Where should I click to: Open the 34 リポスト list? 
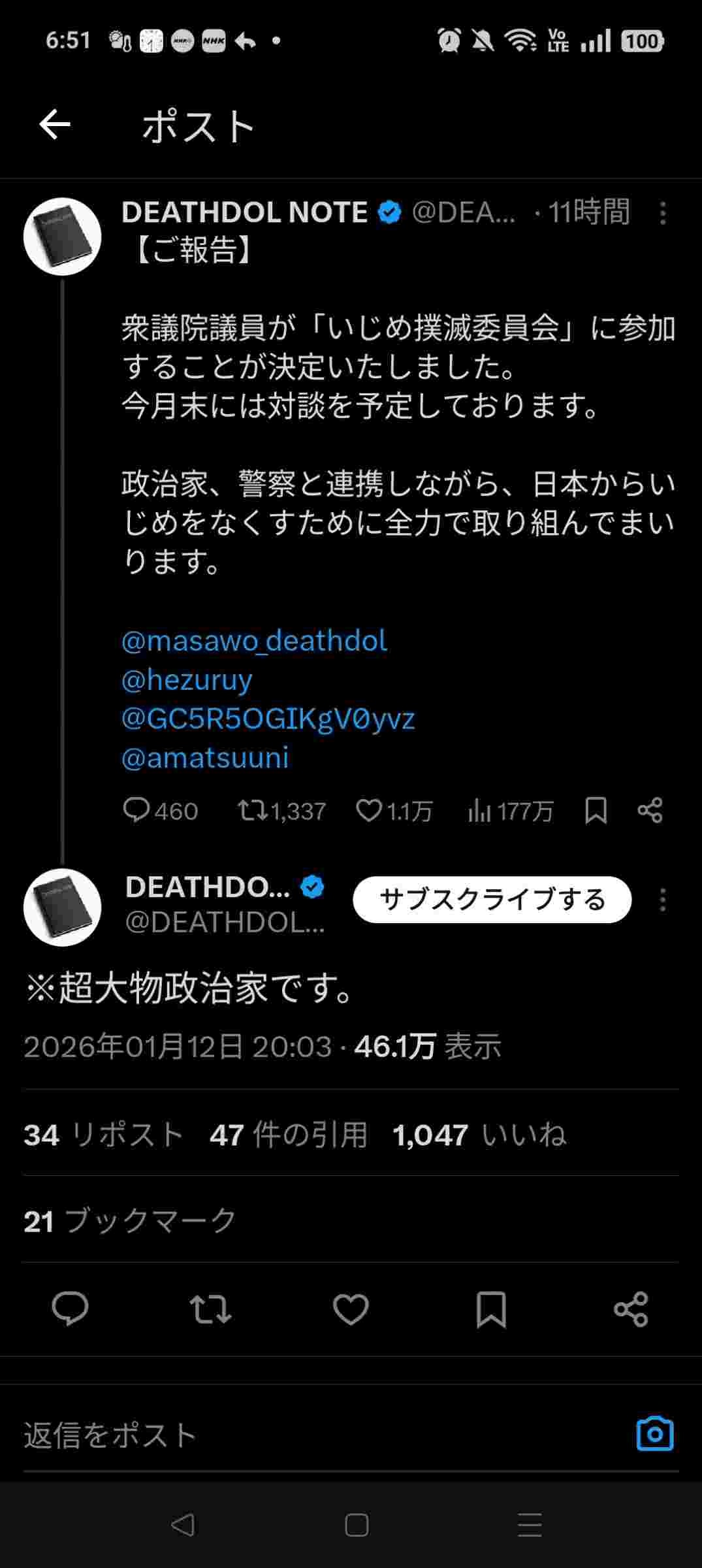click(x=103, y=1135)
